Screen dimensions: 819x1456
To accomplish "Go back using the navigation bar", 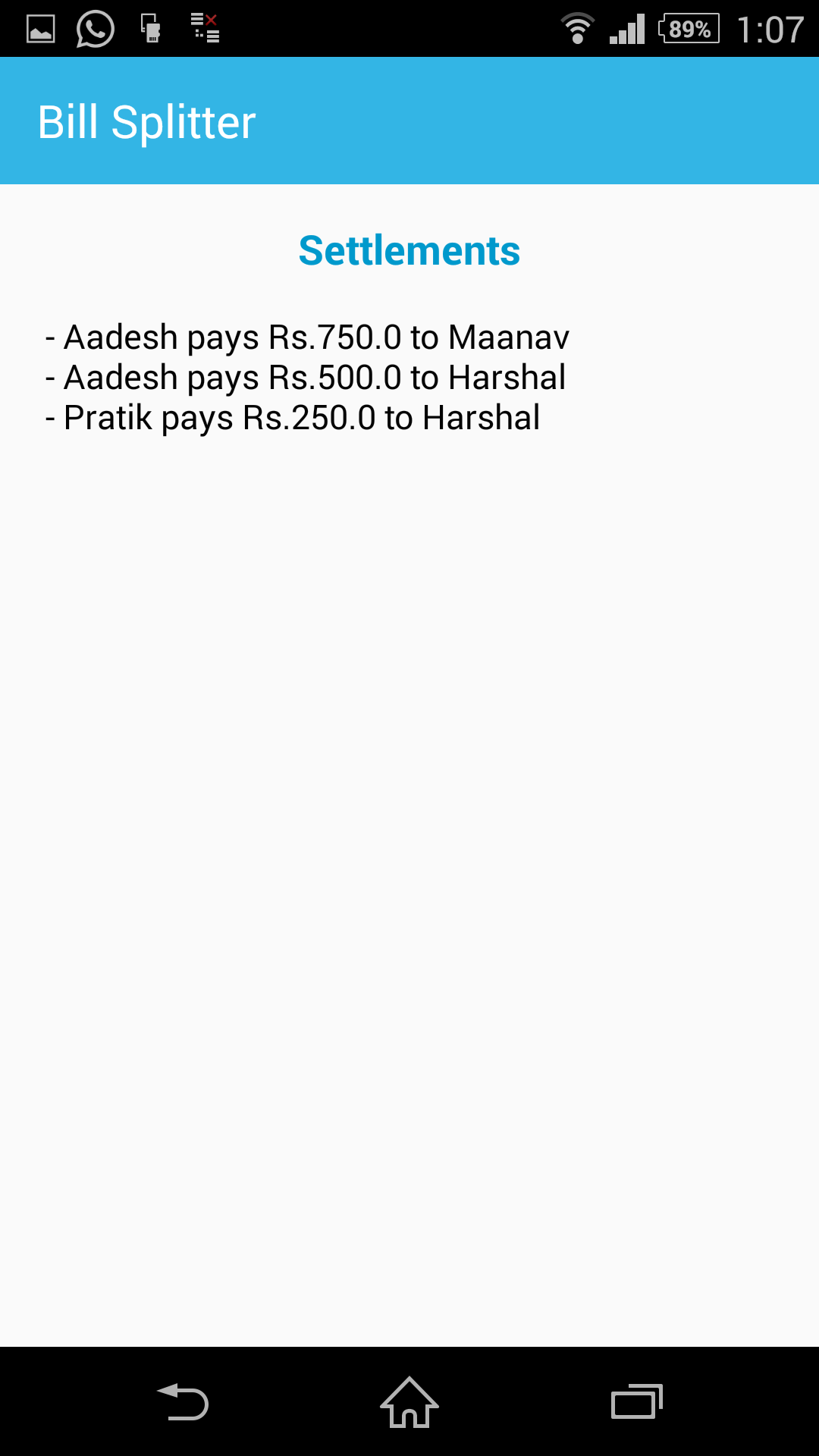I will (183, 1402).
